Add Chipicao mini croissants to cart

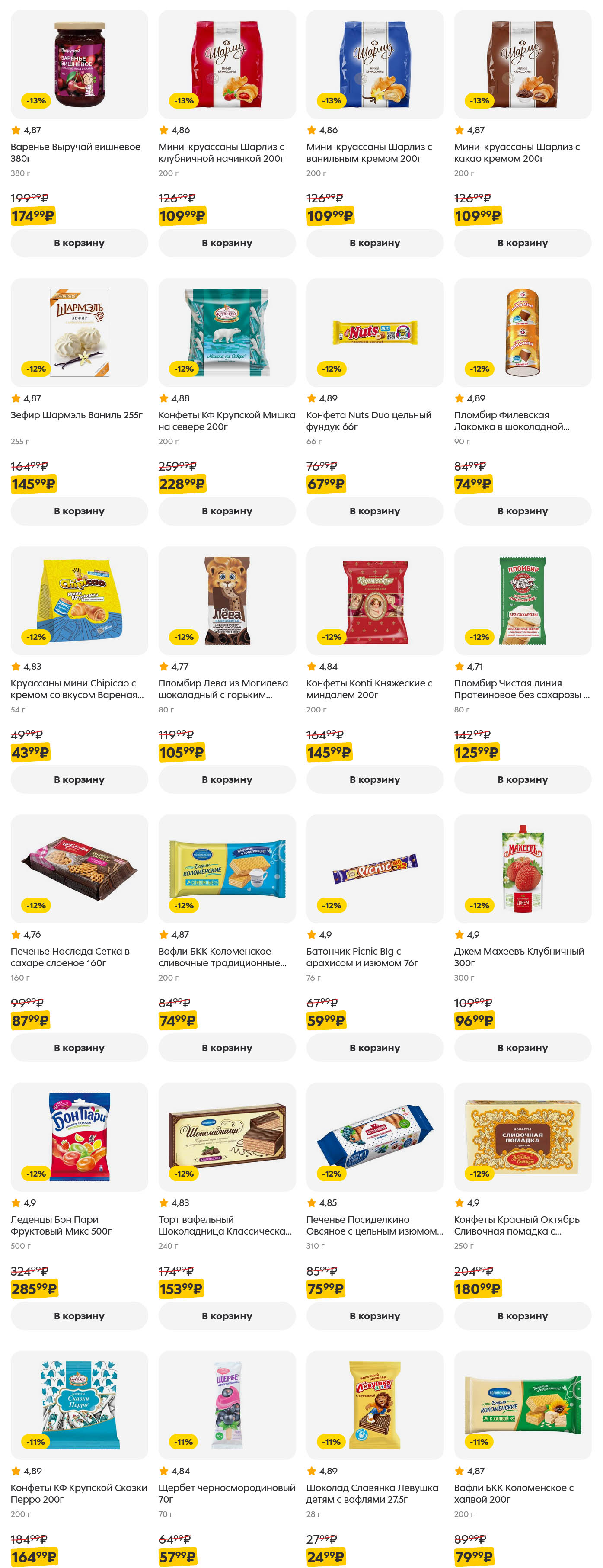[x=79, y=780]
